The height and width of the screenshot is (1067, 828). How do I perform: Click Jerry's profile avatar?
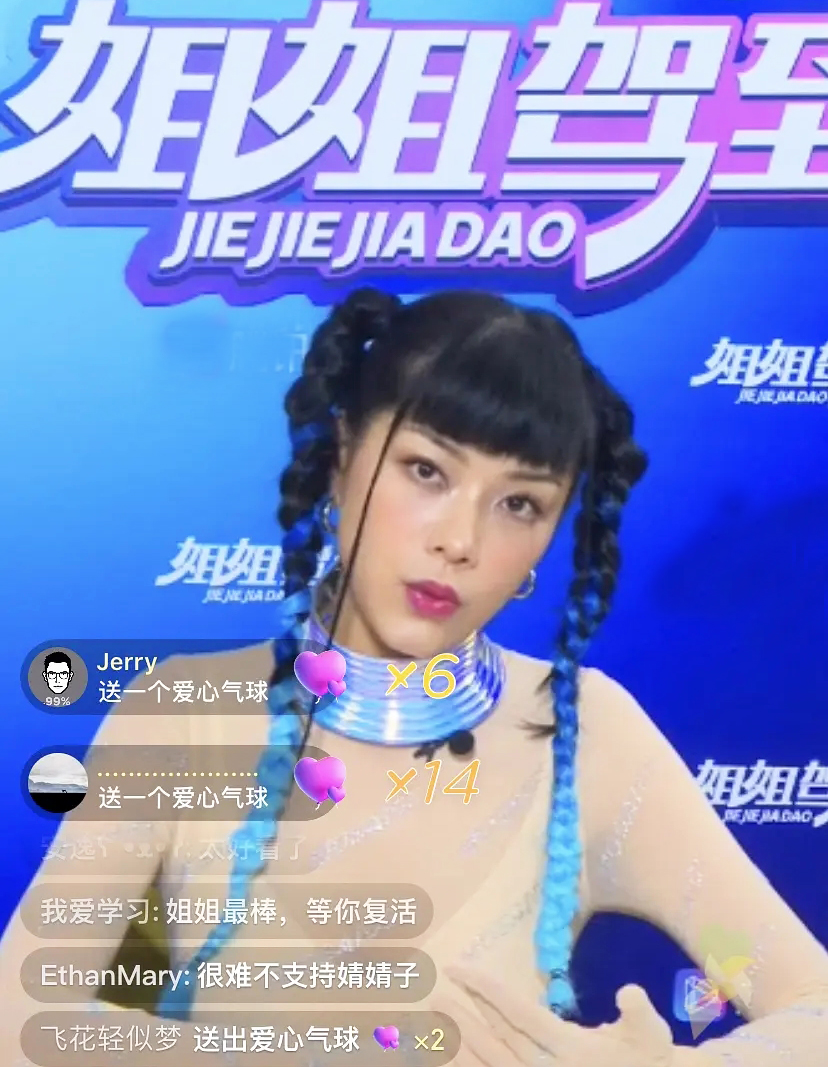(x=60, y=677)
